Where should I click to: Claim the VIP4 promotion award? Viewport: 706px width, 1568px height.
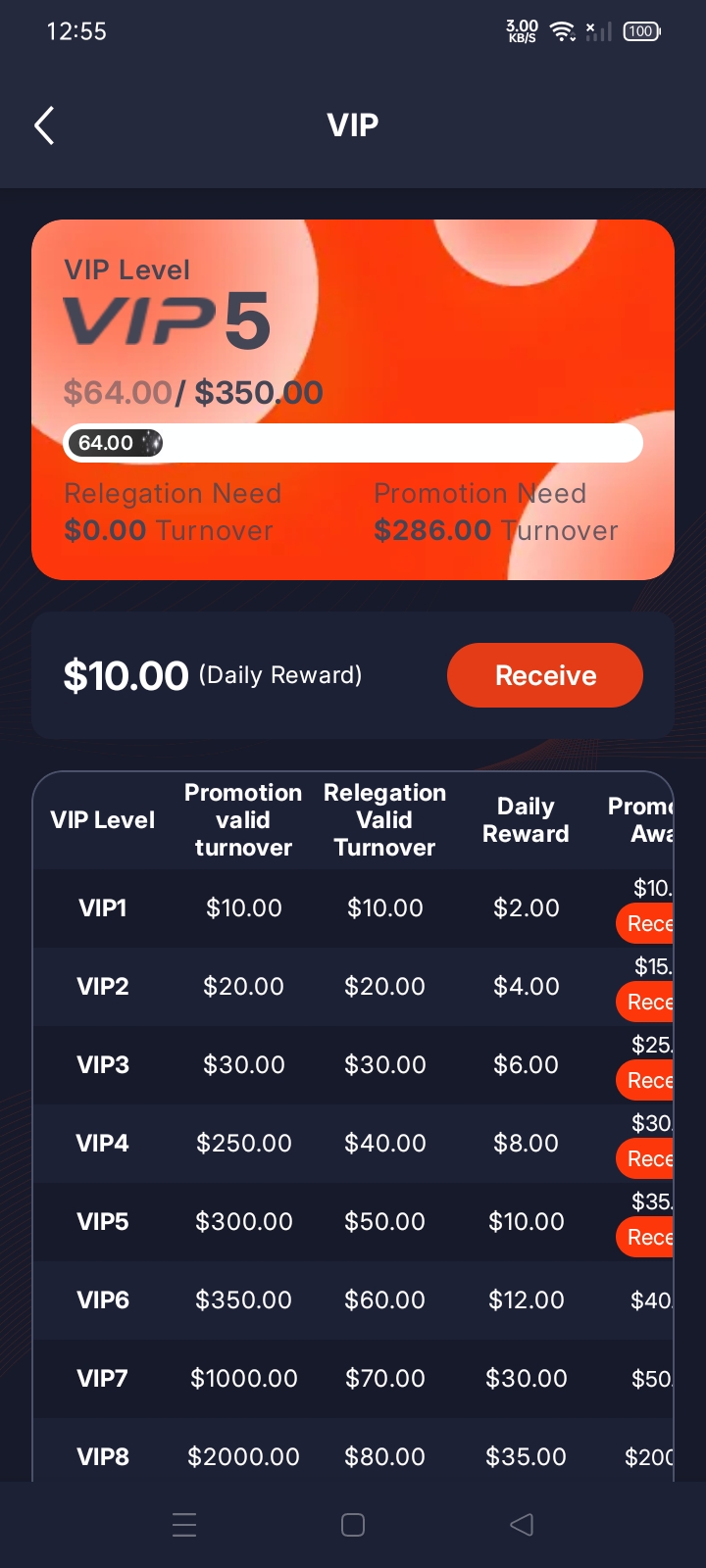click(x=647, y=1159)
